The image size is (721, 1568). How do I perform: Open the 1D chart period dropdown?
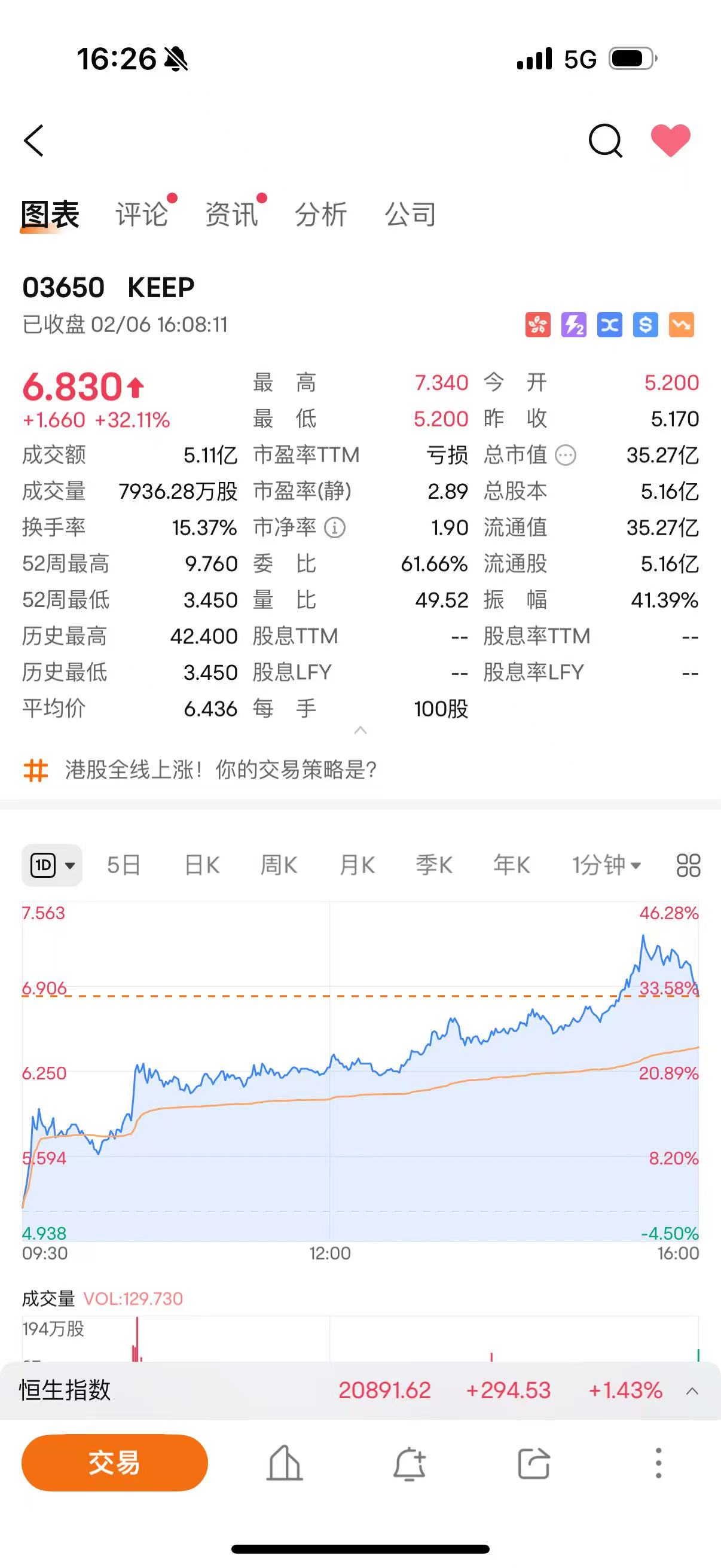pyautogui.click(x=53, y=865)
